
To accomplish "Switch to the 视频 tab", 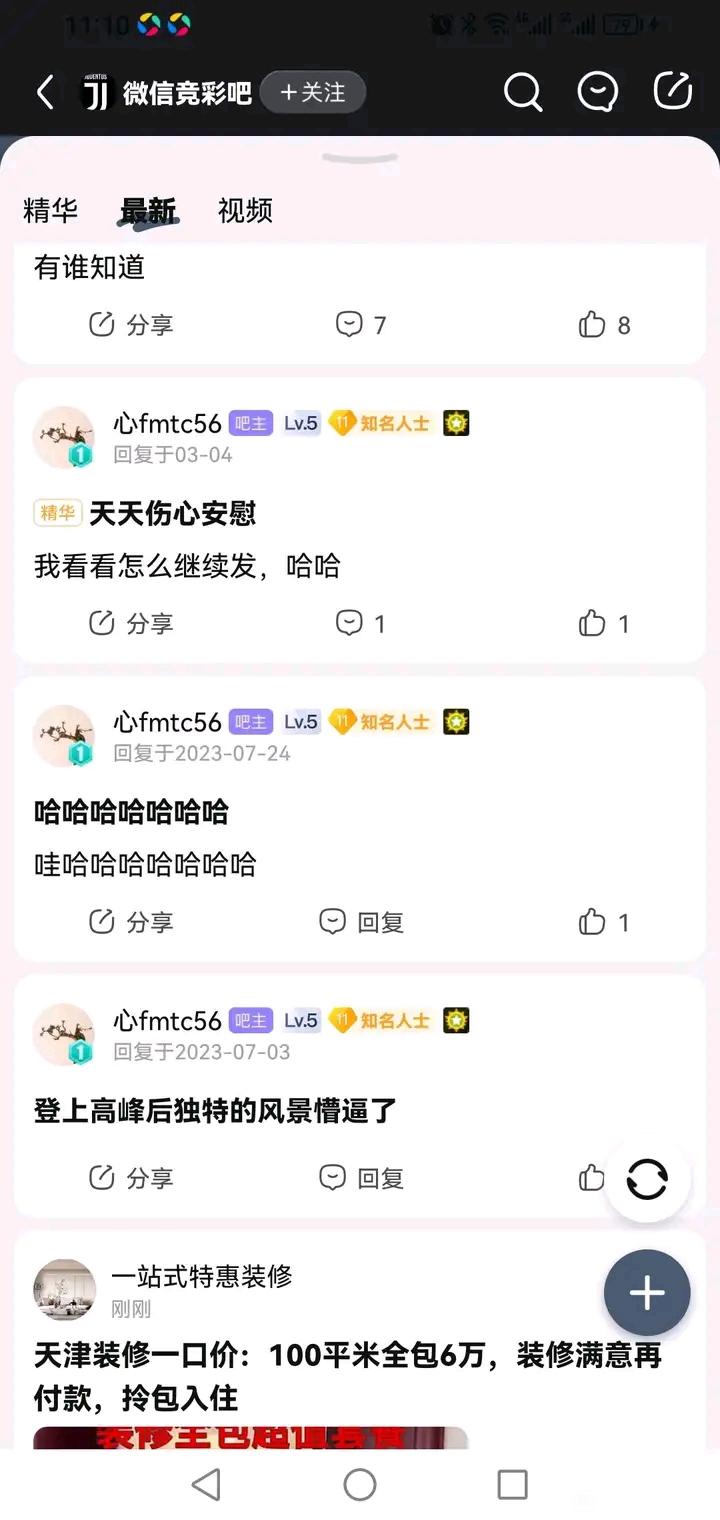I will coord(245,210).
